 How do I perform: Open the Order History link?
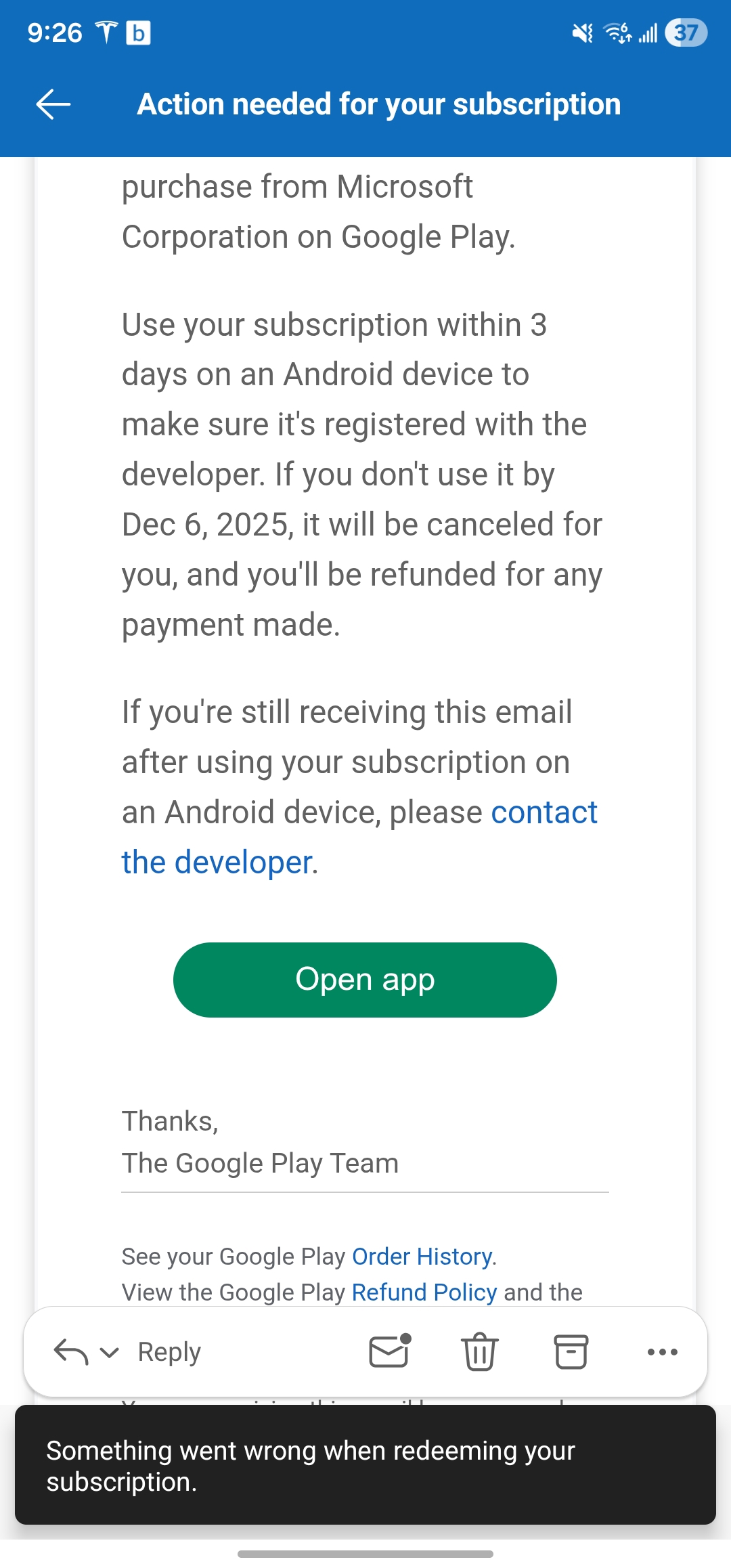(422, 1257)
